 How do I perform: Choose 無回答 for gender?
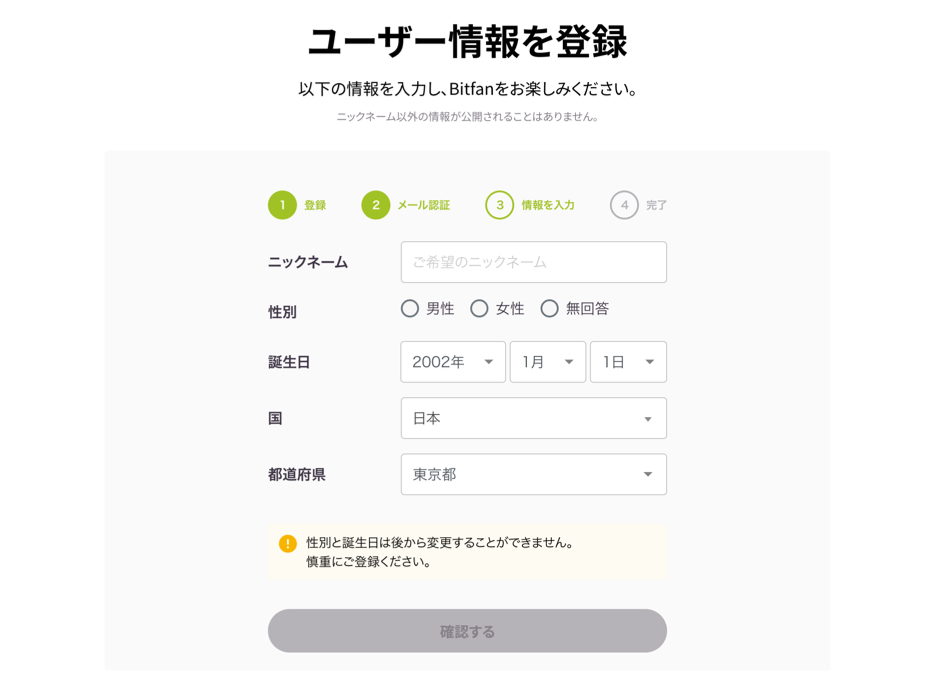click(x=550, y=309)
